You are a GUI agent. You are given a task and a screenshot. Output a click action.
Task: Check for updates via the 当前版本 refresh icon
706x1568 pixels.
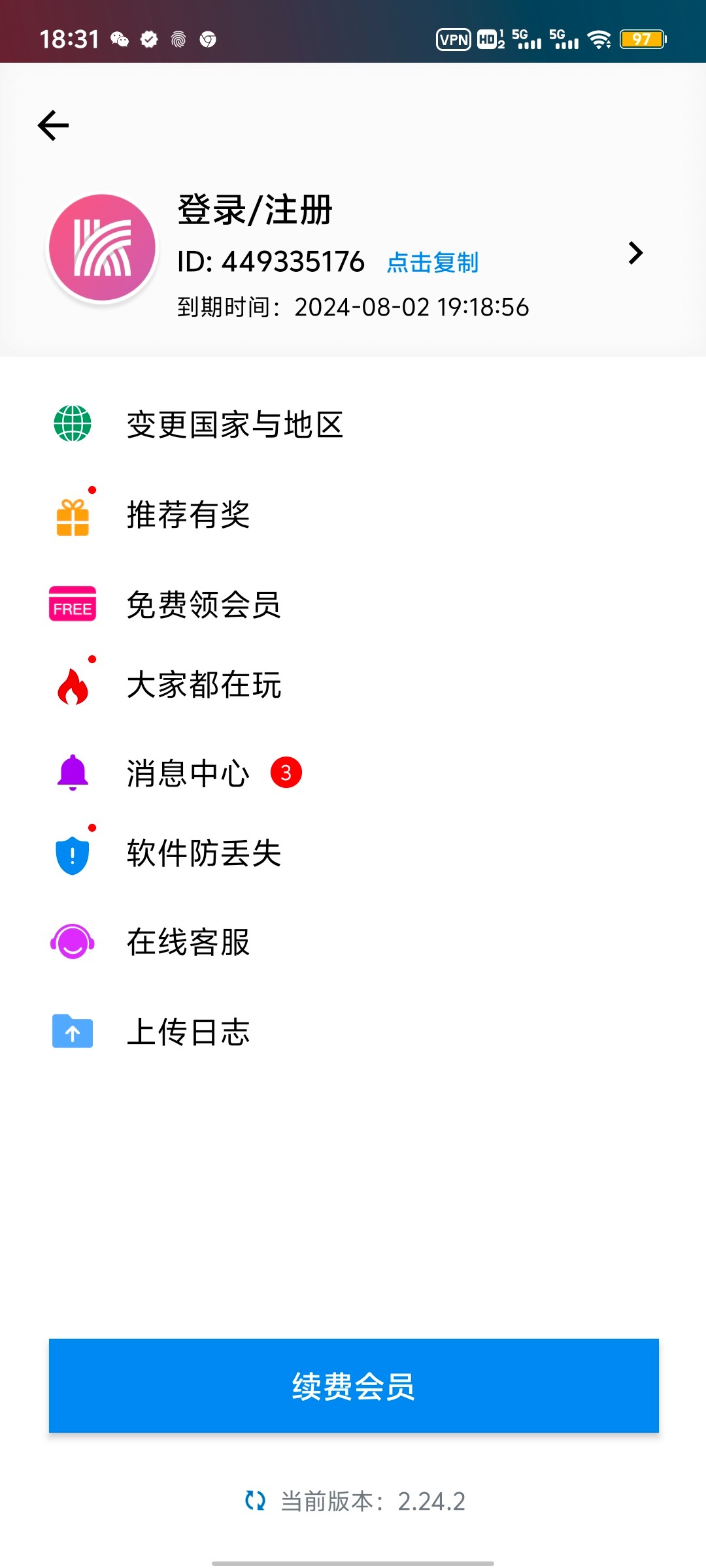click(x=255, y=1501)
